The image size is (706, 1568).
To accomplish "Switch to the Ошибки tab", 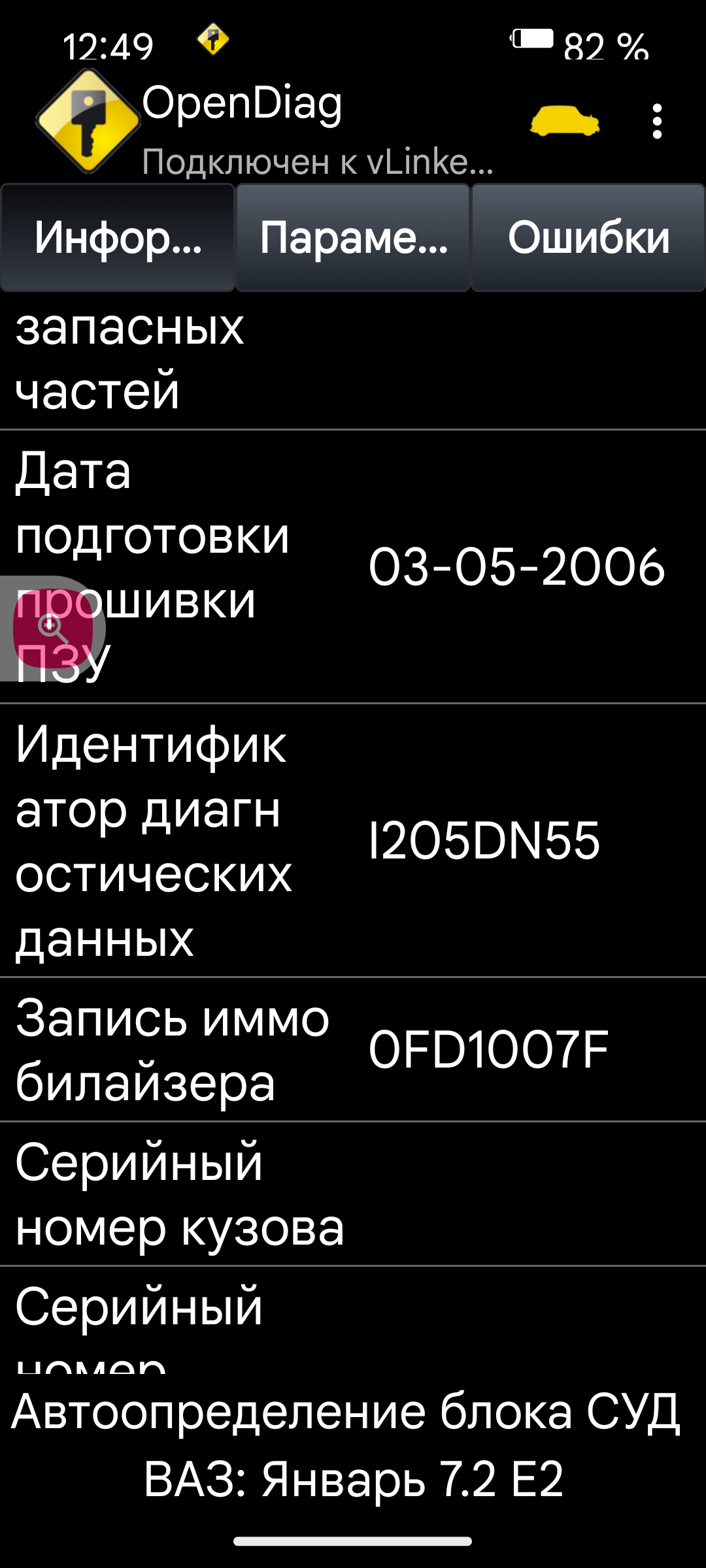I will tap(588, 238).
